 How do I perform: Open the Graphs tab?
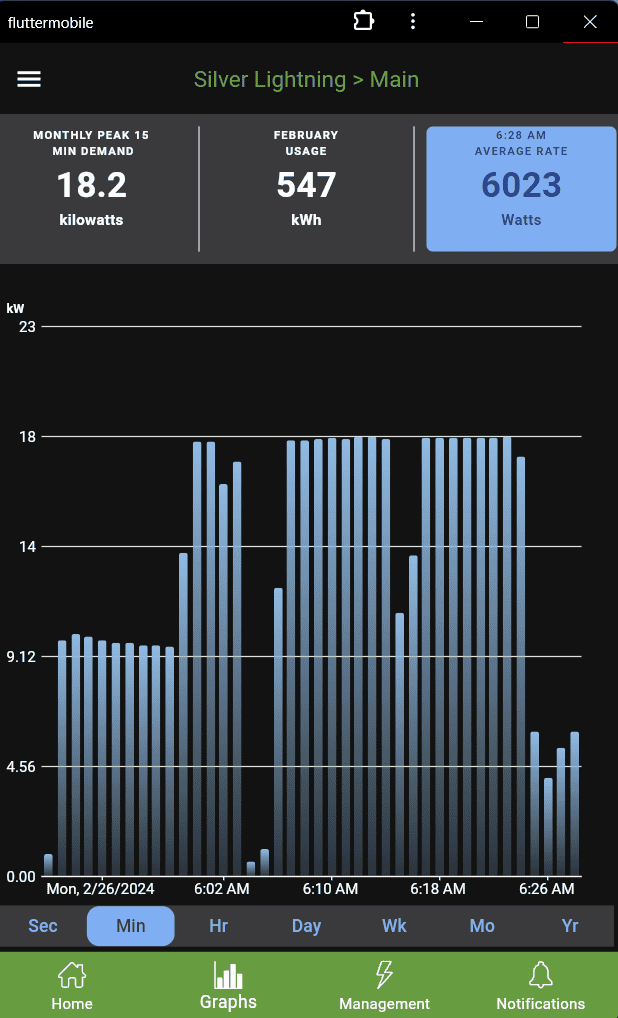[x=228, y=986]
